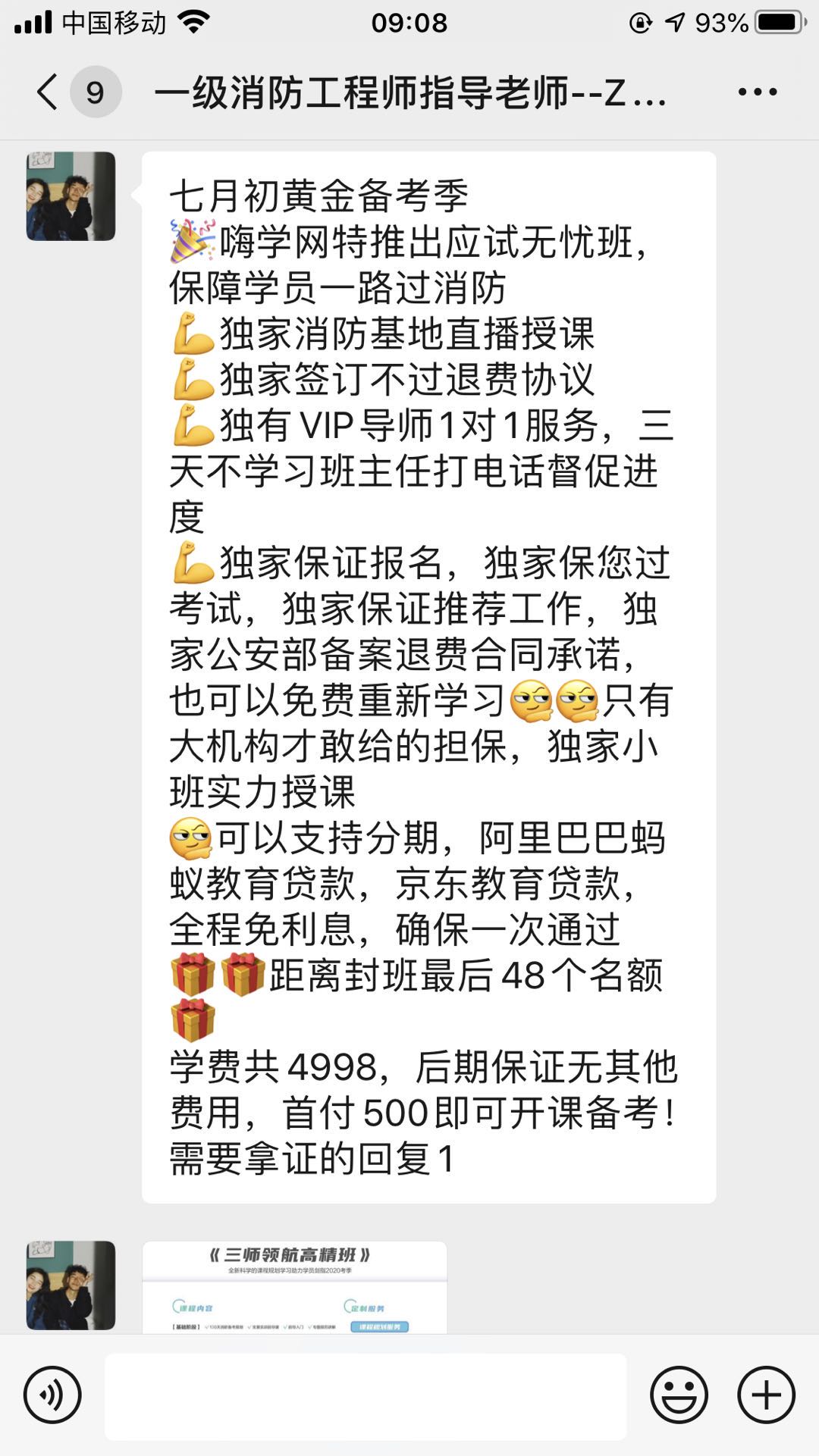Screen dimensions: 819x1456
Task: Open the chat info three-dot menu
Action: 757,92
